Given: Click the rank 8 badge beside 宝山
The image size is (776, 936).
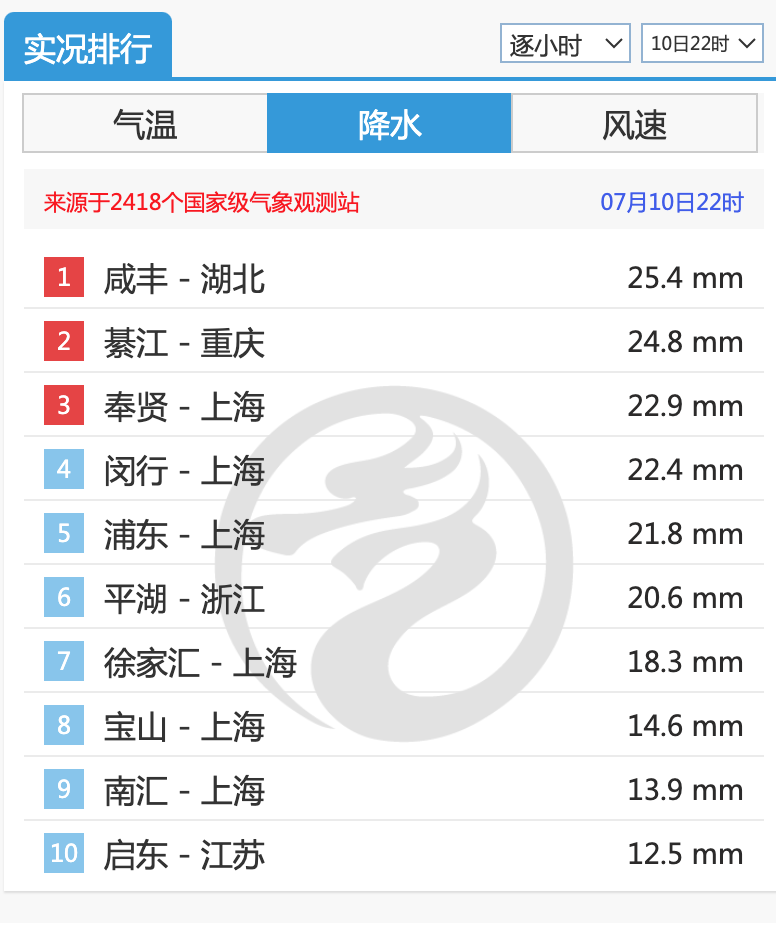Looking at the screenshot, I should point(62,725).
